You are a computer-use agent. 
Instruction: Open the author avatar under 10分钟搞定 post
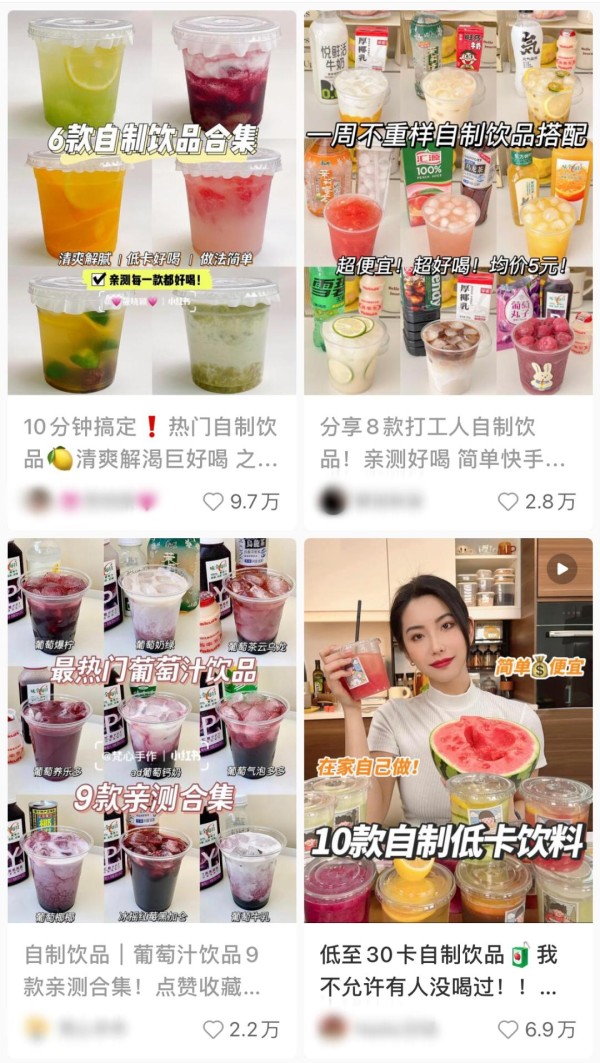click(37, 502)
